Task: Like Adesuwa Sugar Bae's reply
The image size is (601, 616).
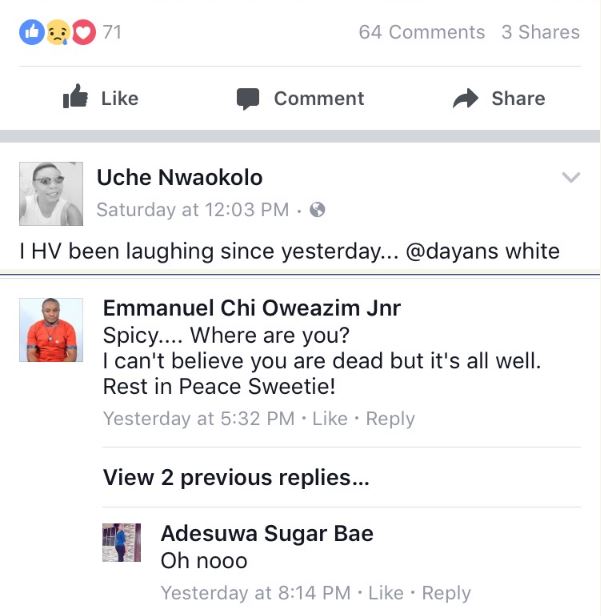Action: (x=386, y=593)
